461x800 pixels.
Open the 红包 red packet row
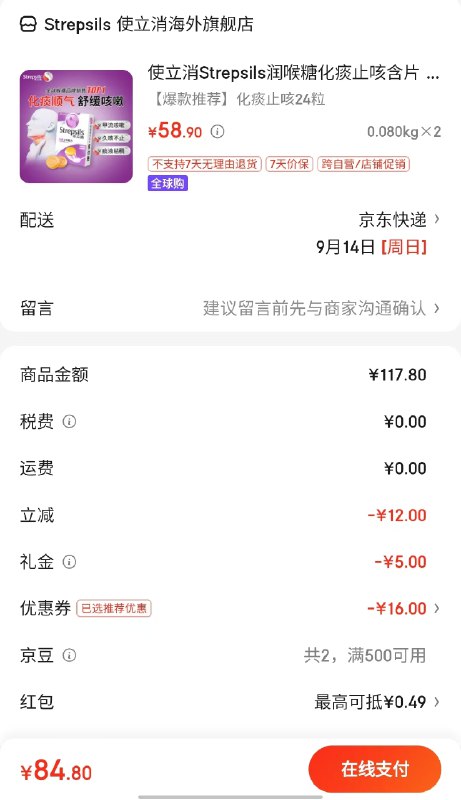coord(230,702)
